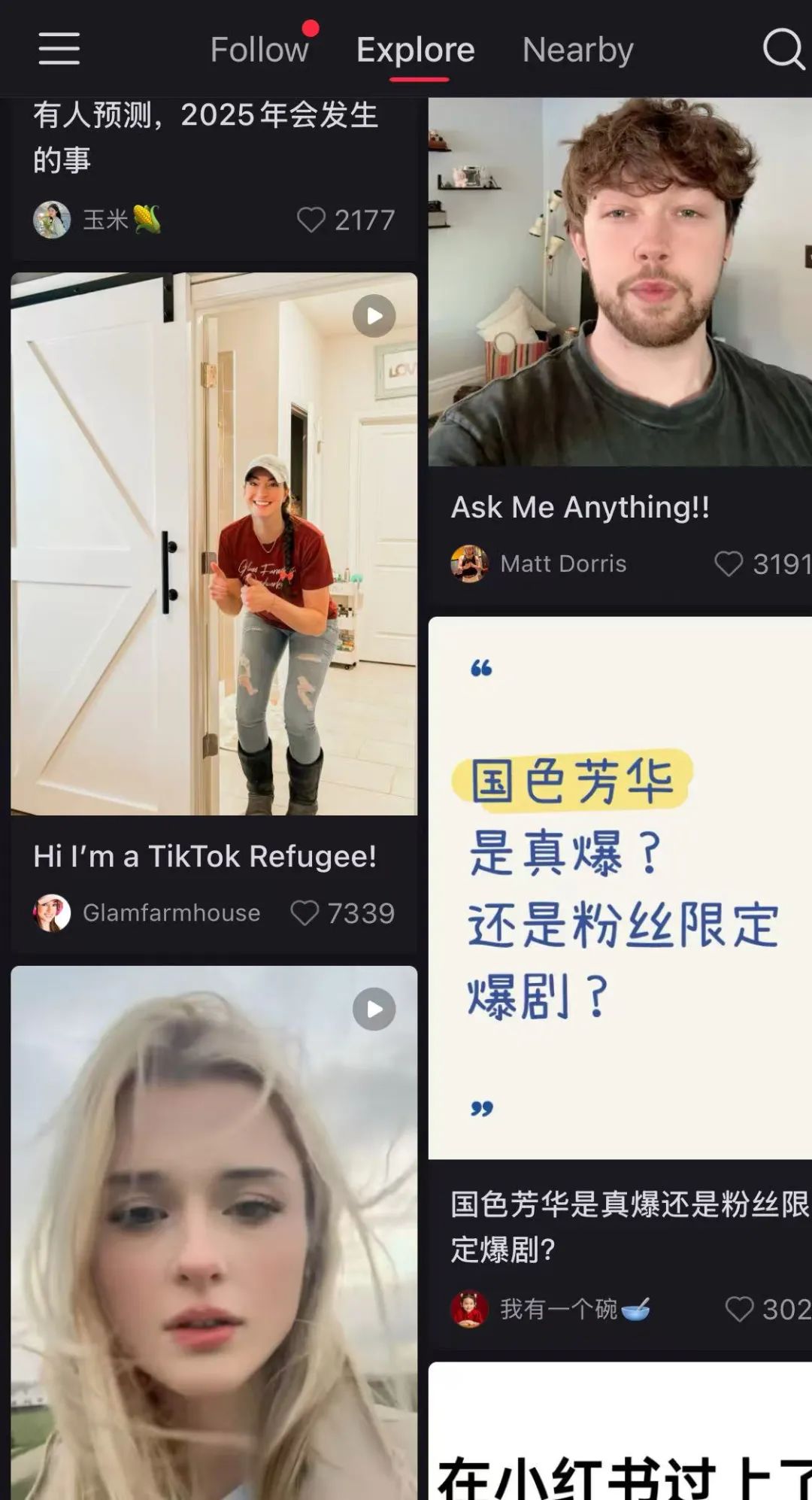Play the blonde woman's video
The height and width of the screenshot is (1500, 812).
[374, 1009]
